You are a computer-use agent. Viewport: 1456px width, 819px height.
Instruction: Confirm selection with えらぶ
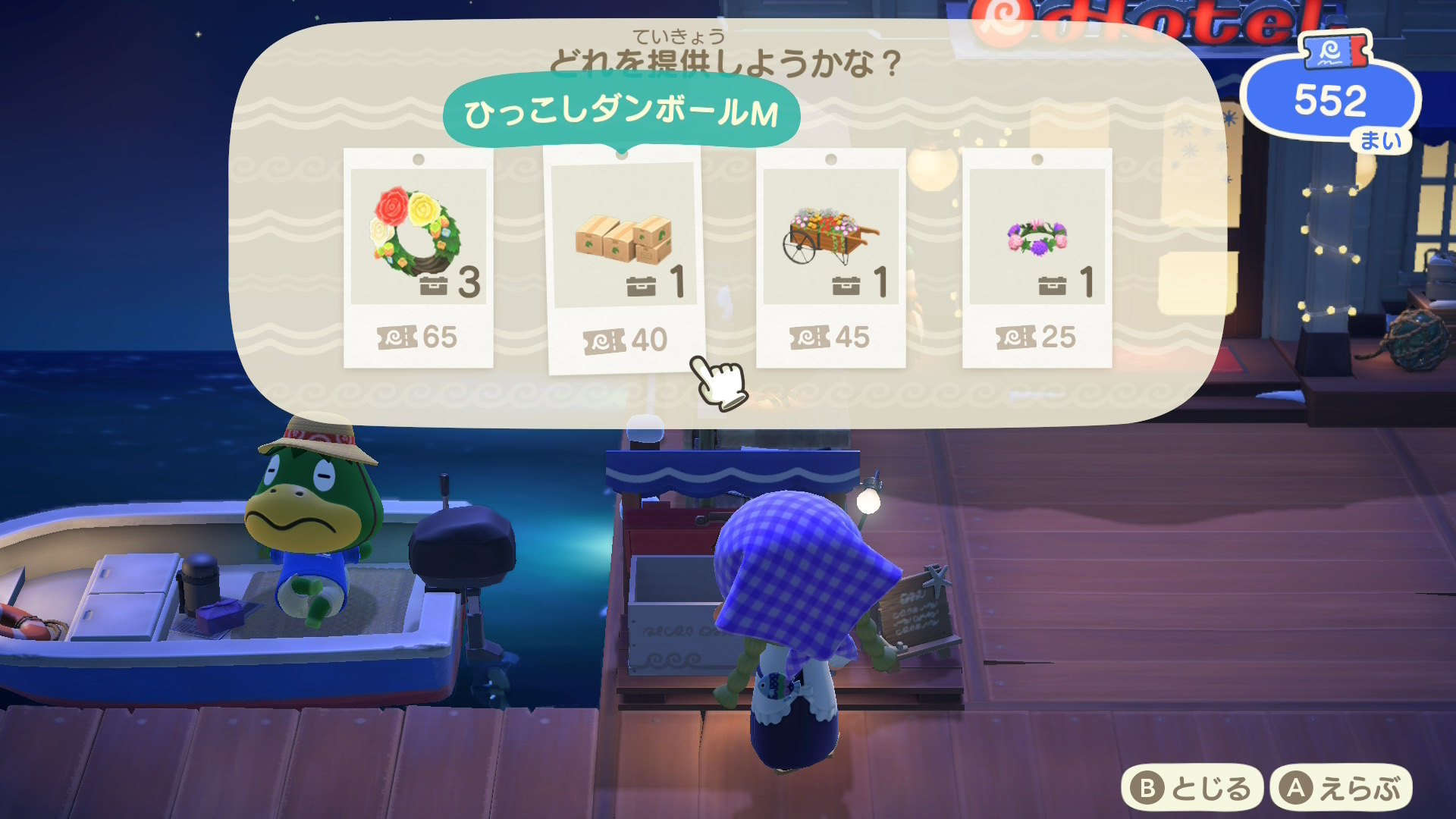[1341, 789]
